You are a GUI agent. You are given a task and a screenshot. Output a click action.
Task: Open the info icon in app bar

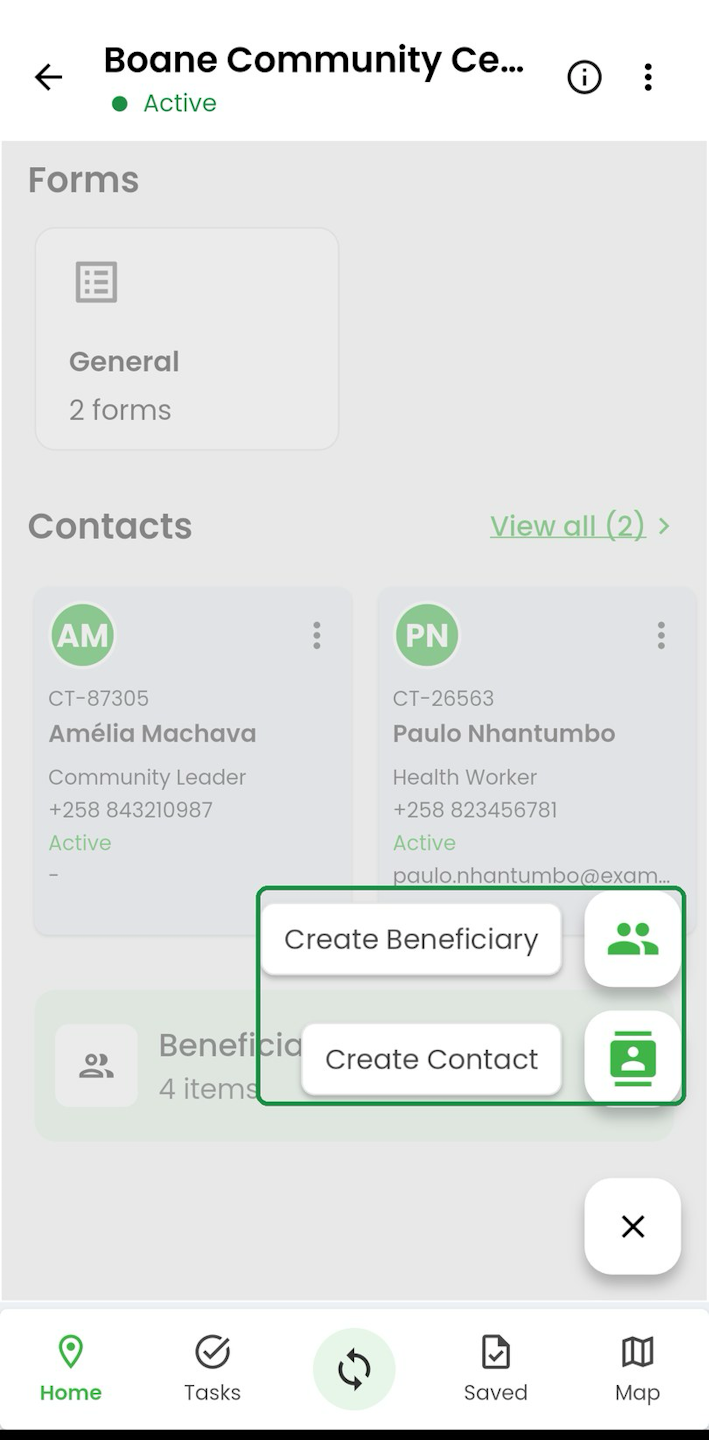point(584,77)
